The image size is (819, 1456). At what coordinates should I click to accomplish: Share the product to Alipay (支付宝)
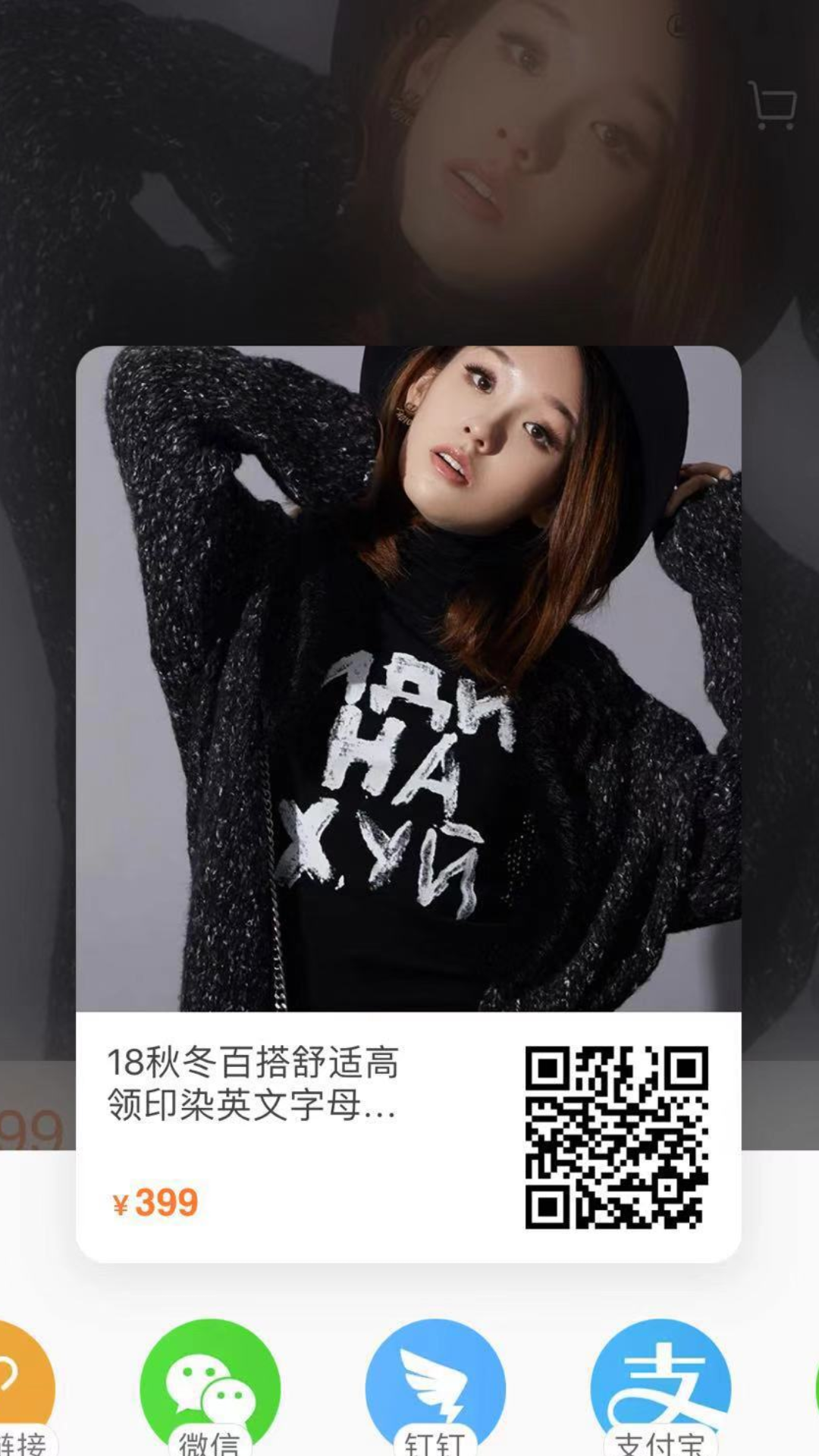(660, 1389)
